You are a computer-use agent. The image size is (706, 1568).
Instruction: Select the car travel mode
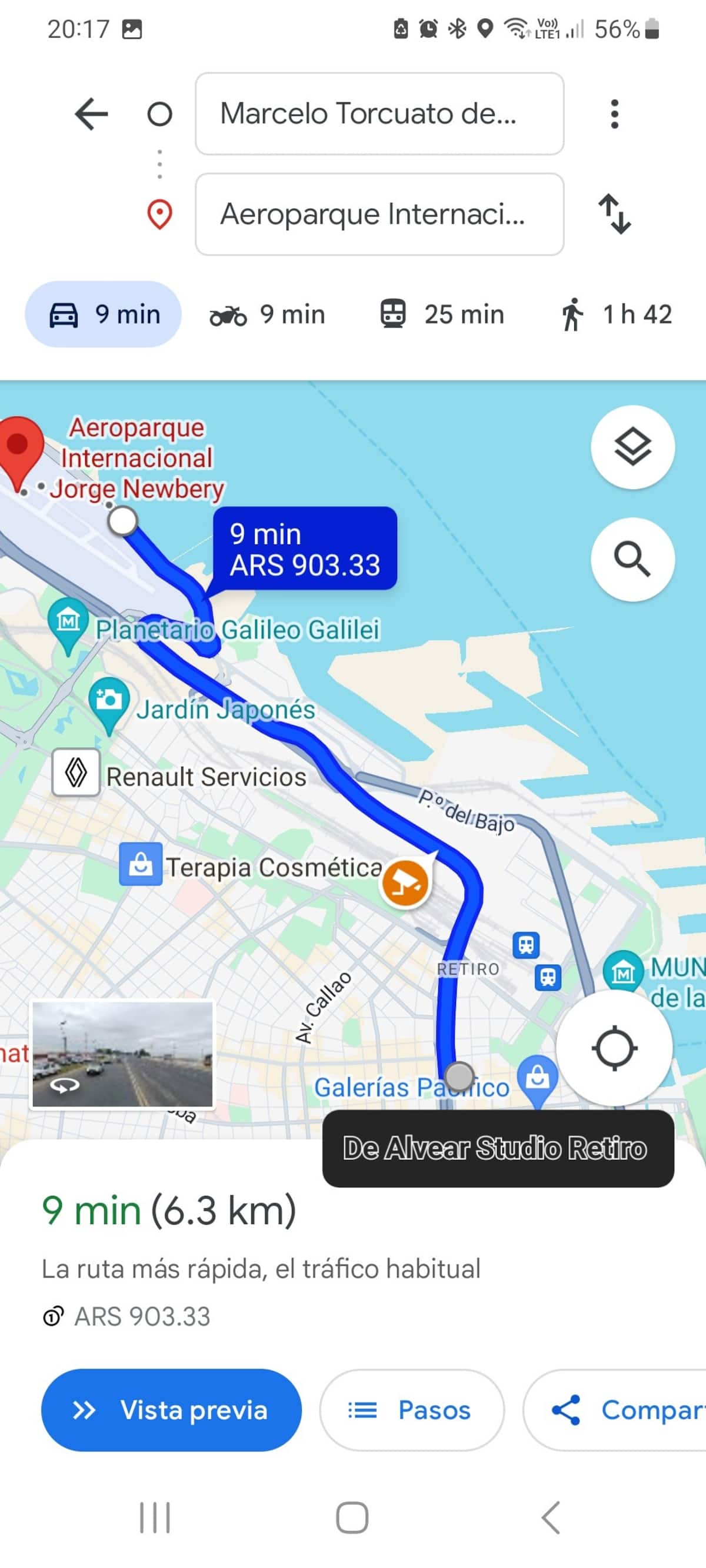(104, 315)
